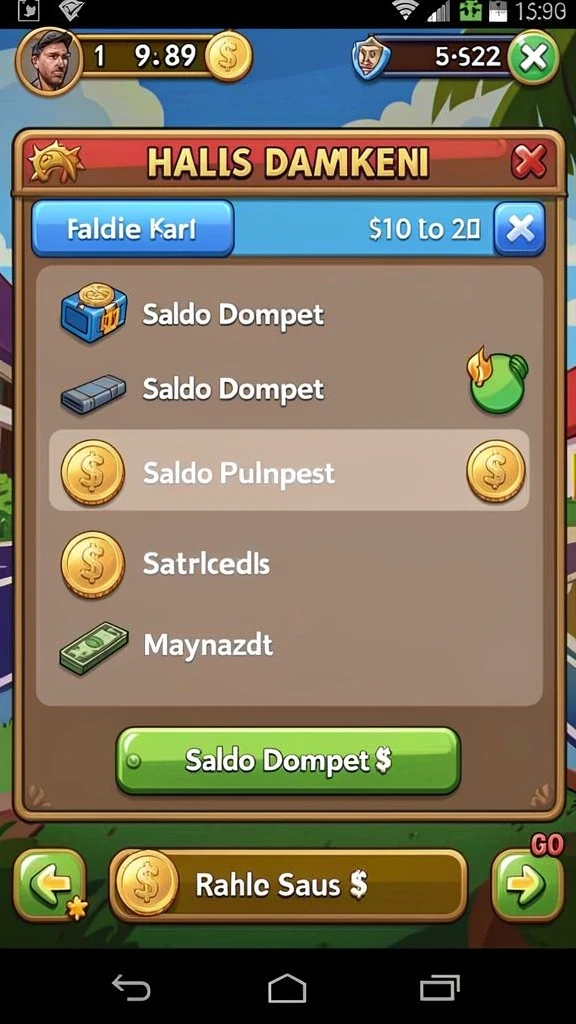Tap the green Saldo Dompet $ button
576x1024 pixels.
tap(288, 761)
